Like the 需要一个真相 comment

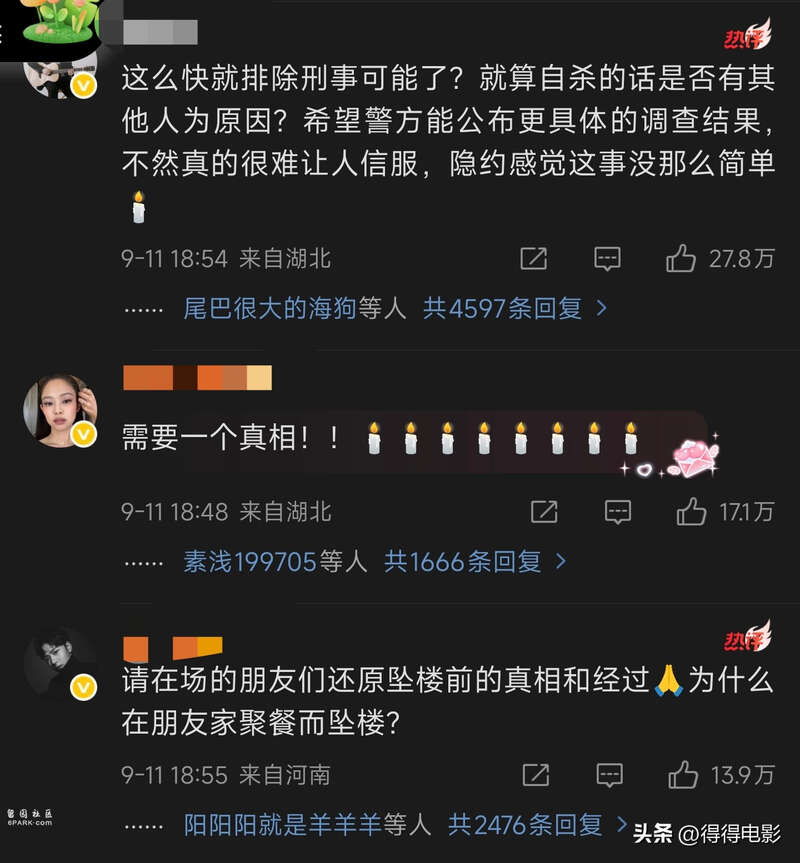click(691, 513)
